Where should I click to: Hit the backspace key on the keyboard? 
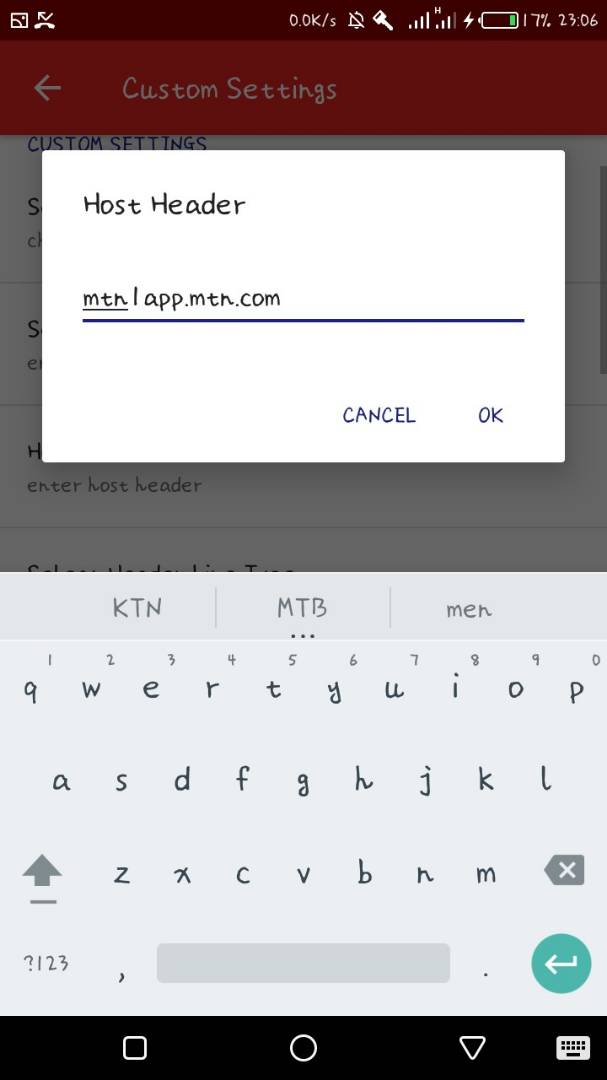(x=564, y=871)
